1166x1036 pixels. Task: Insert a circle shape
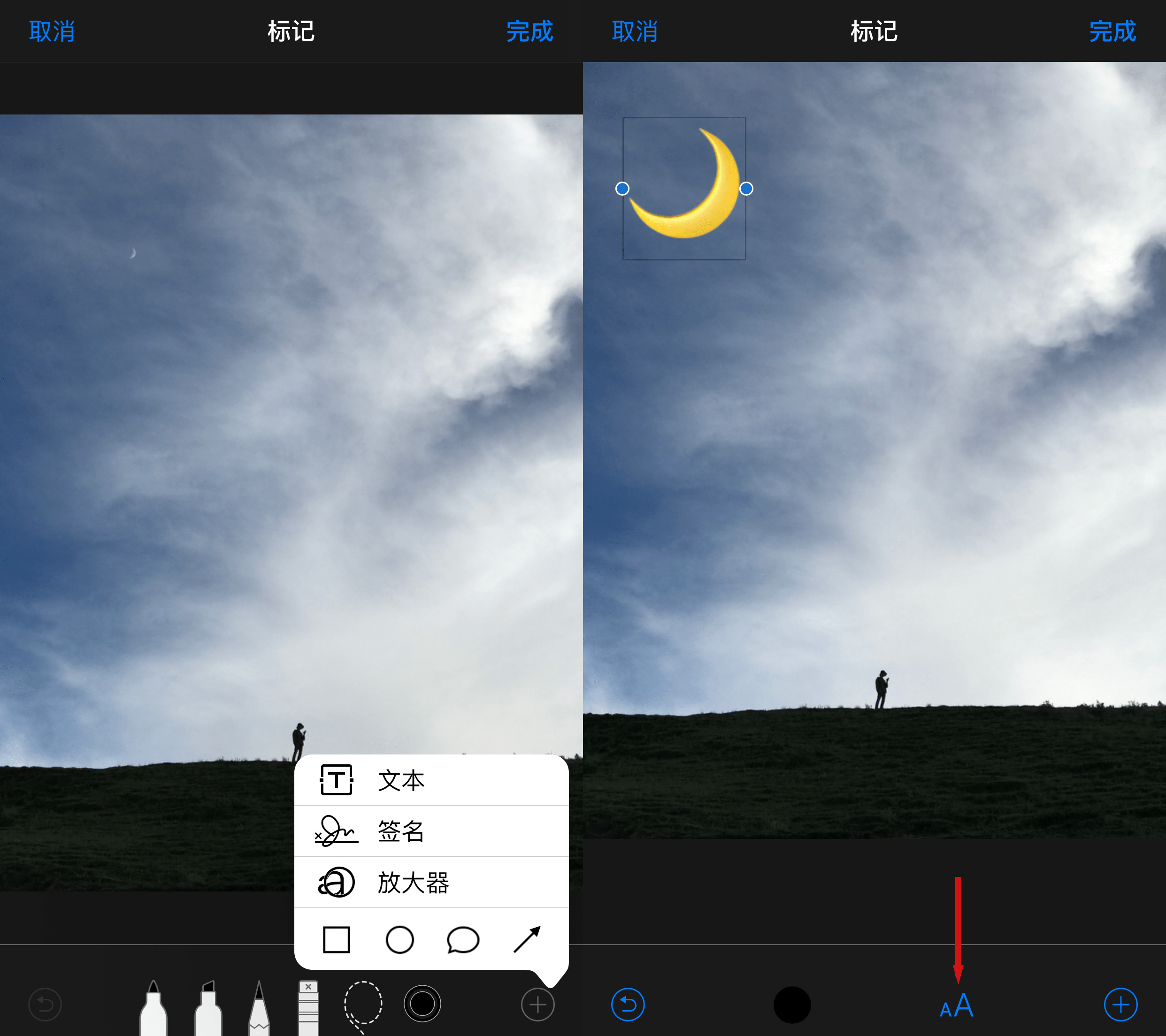click(x=399, y=940)
